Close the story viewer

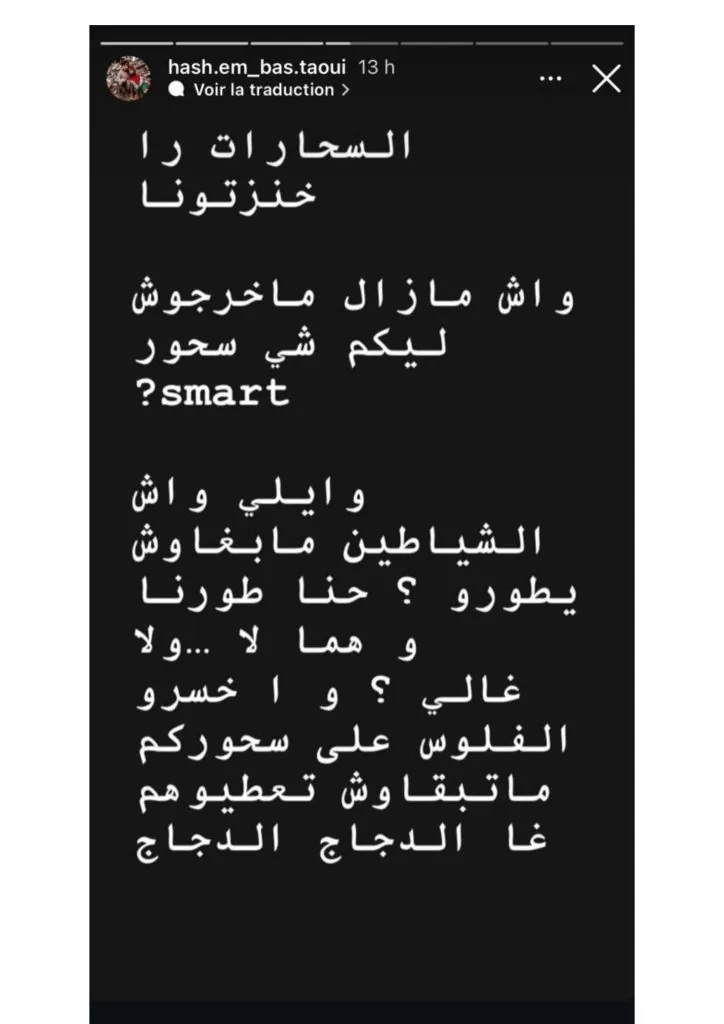(606, 79)
